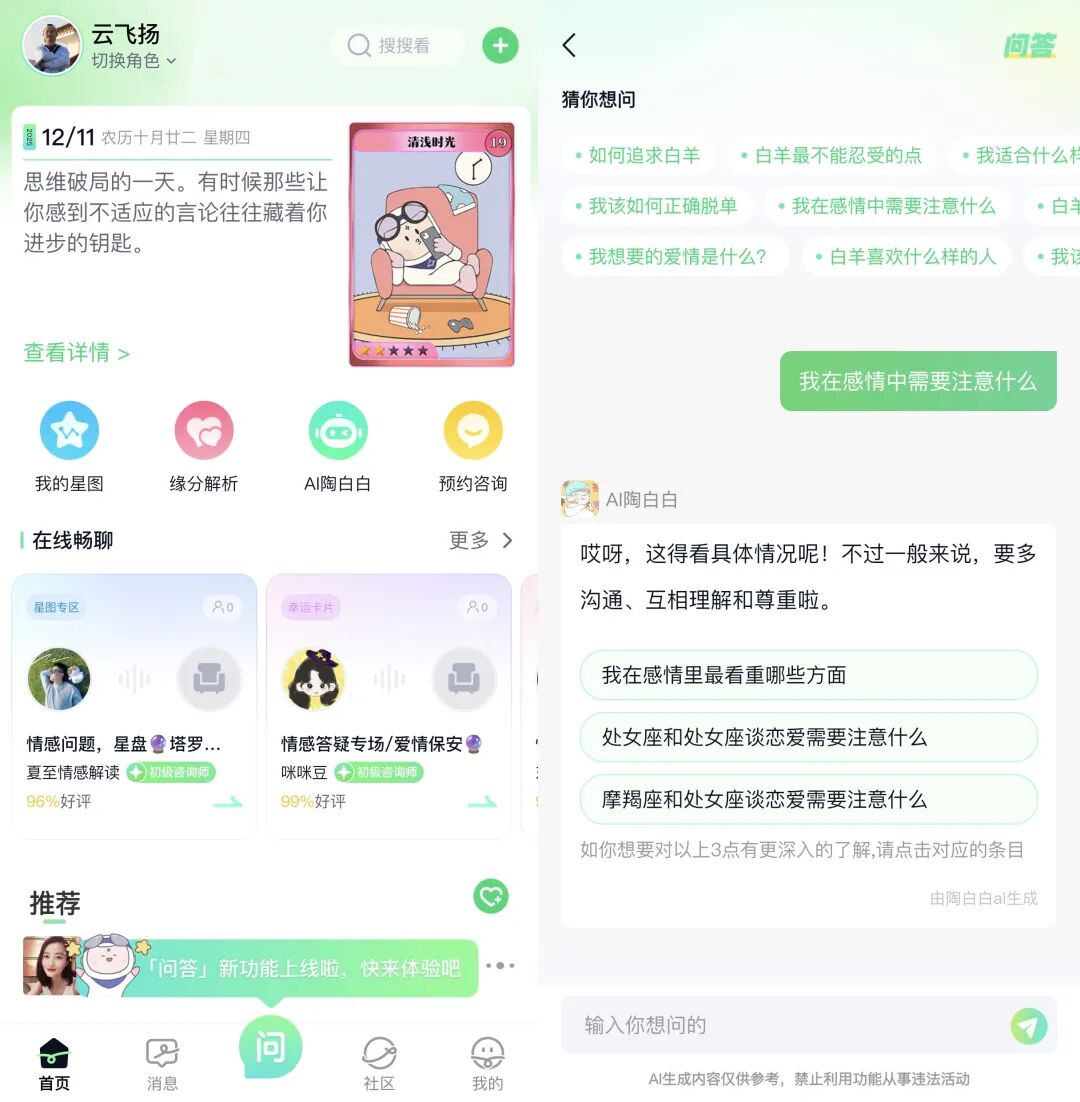The height and width of the screenshot is (1102, 1080).
Task: Expand the 切换角色 role switcher
Action: [134, 60]
